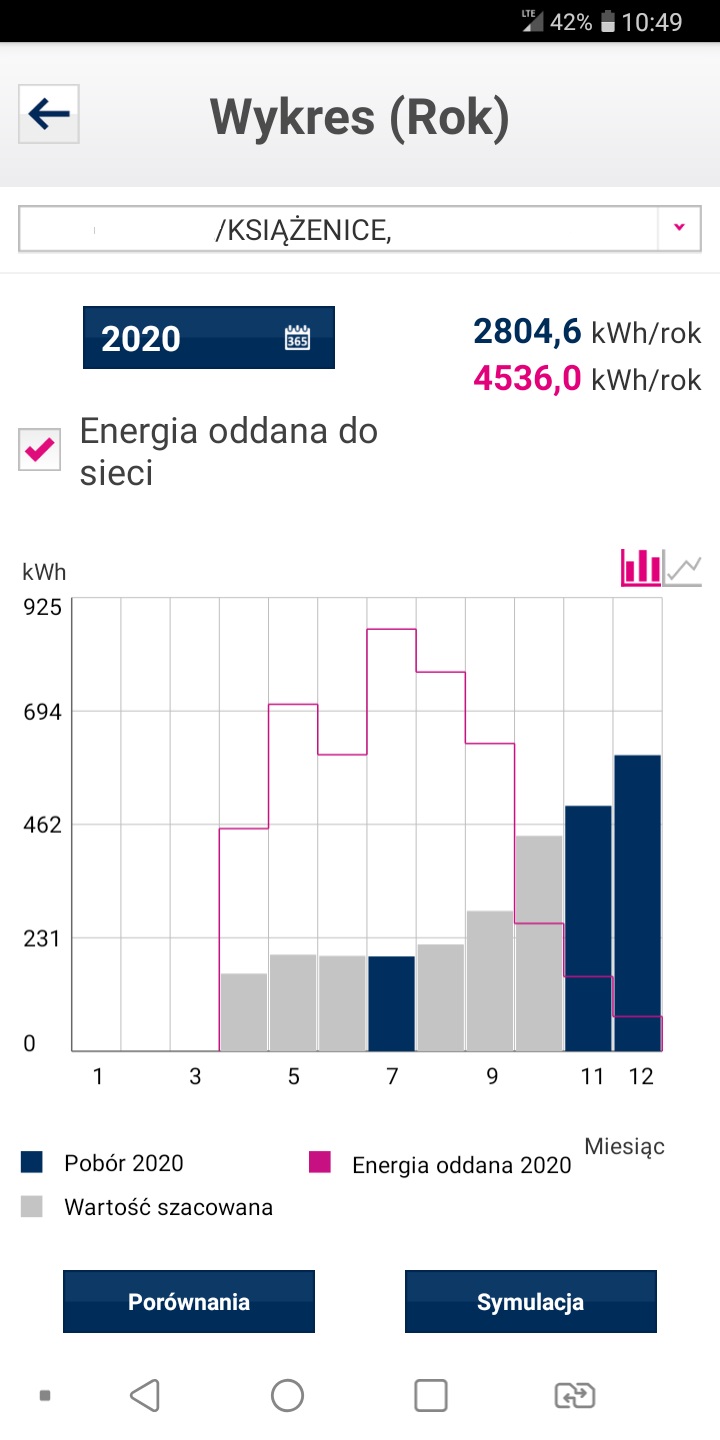Open Symulacja
720x1440 pixels.
click(x=530, y=1301)
